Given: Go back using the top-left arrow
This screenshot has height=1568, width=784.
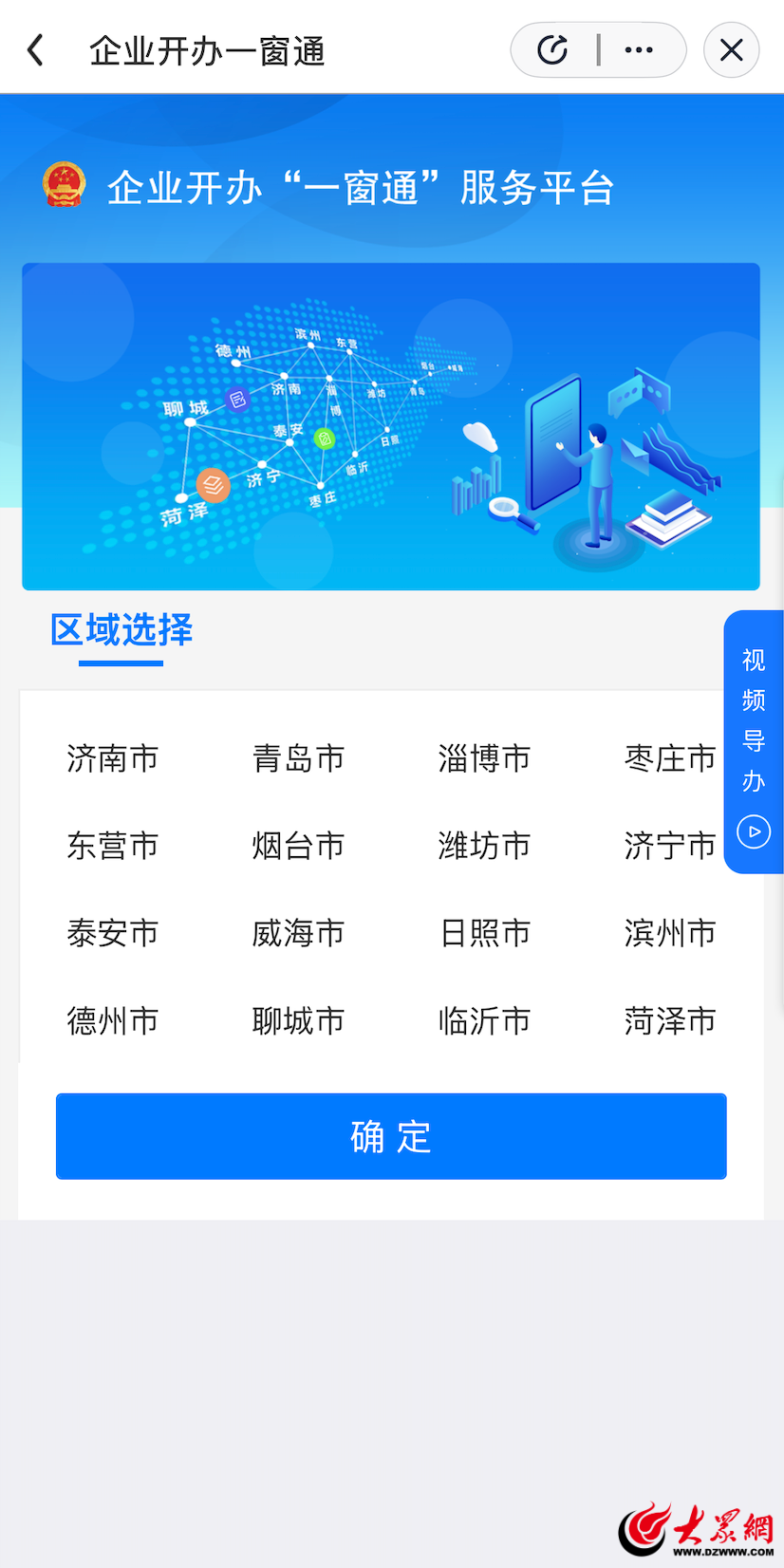Looking at the screenshot, I should click(x=36, y=50).
